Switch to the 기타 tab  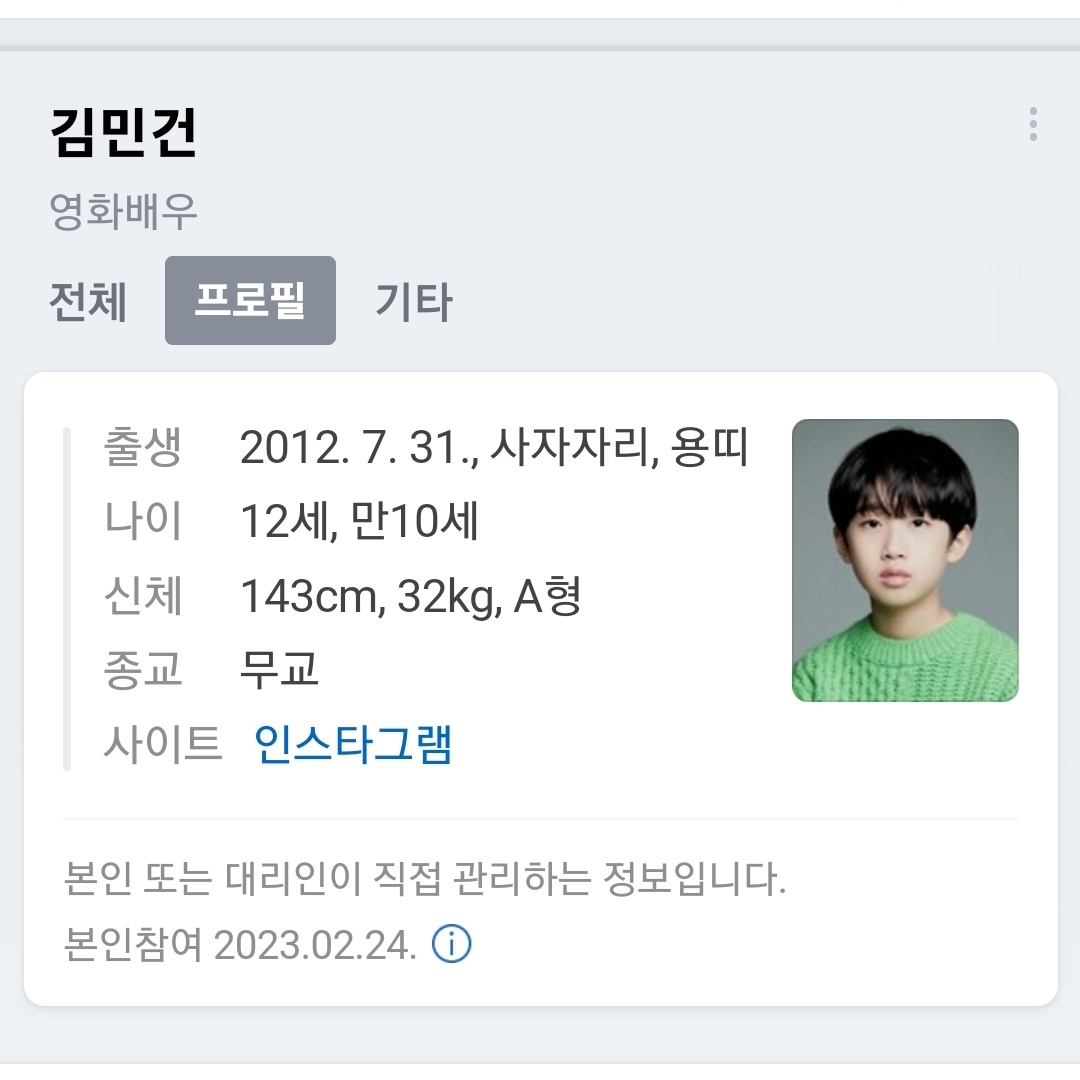(x=413, y=301)
